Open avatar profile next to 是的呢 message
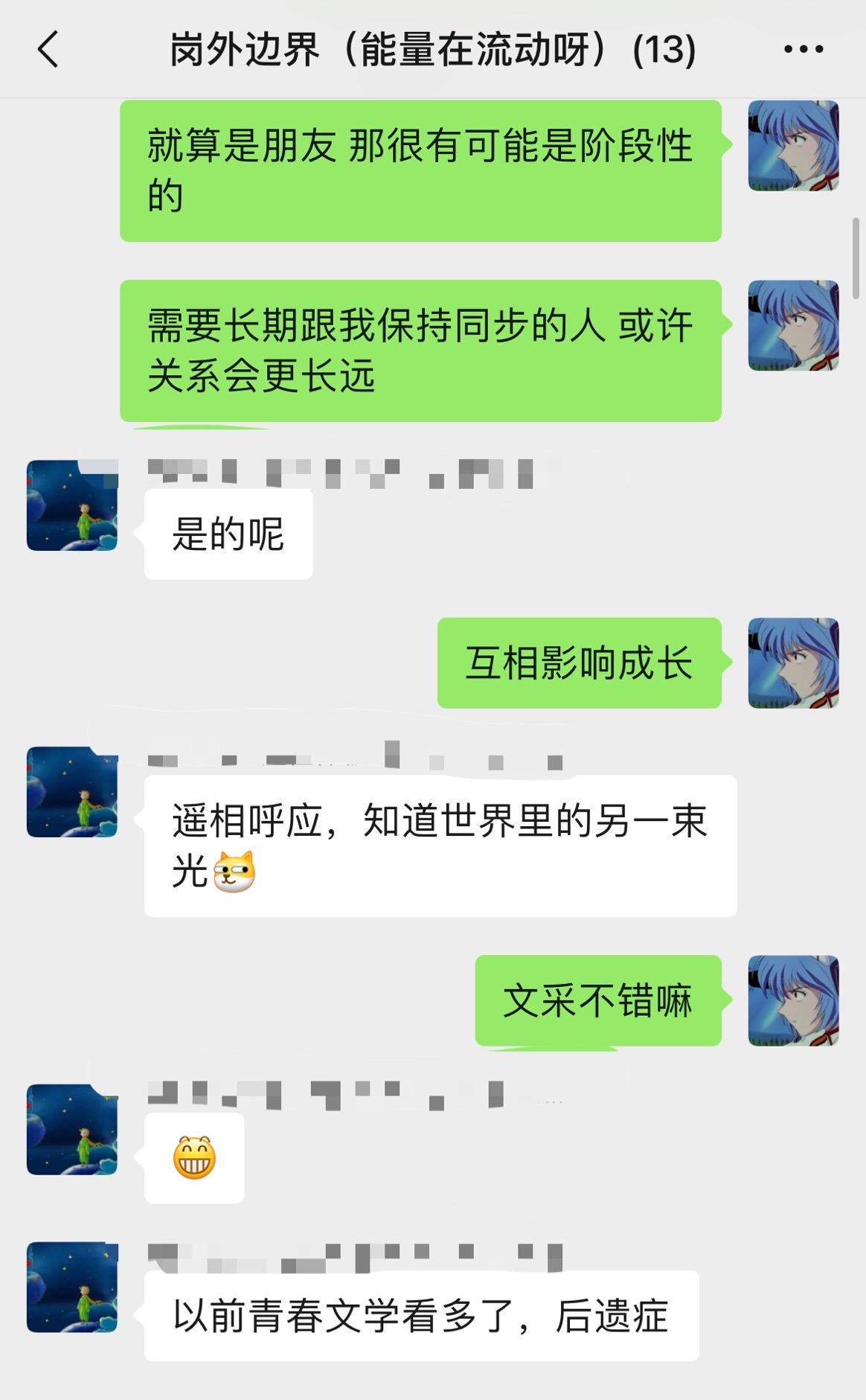 tap(72, 505)
